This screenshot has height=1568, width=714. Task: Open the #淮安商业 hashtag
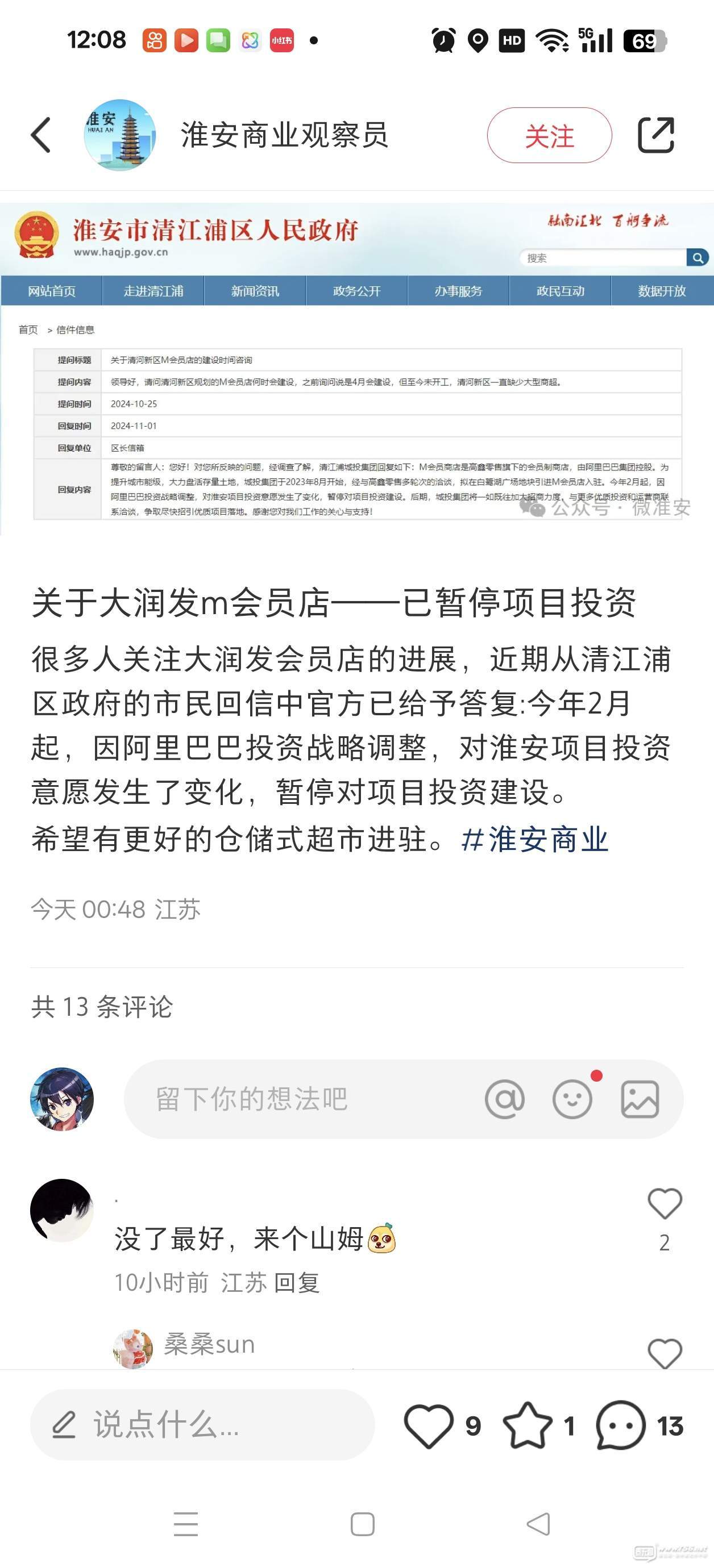pos(535,840)
